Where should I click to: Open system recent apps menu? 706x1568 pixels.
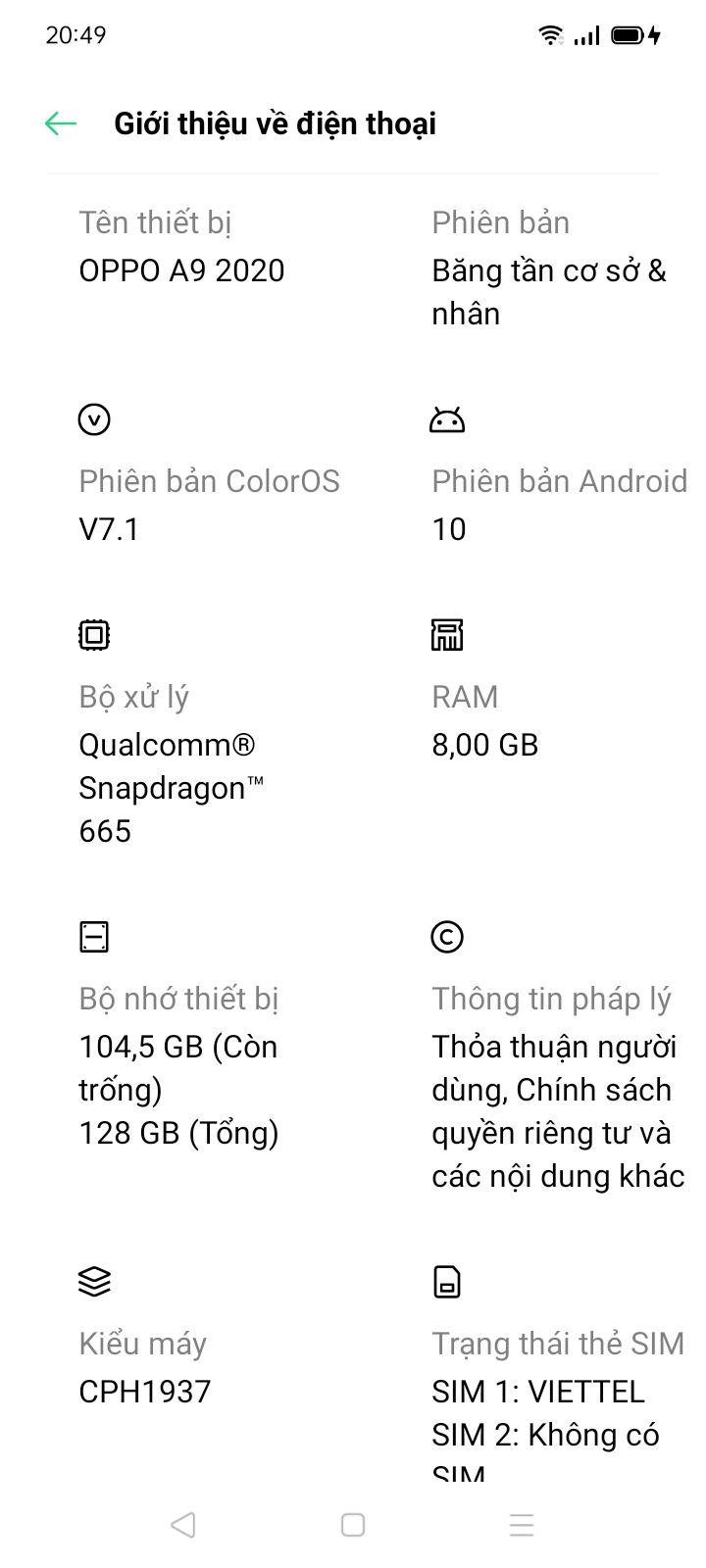522,1525
